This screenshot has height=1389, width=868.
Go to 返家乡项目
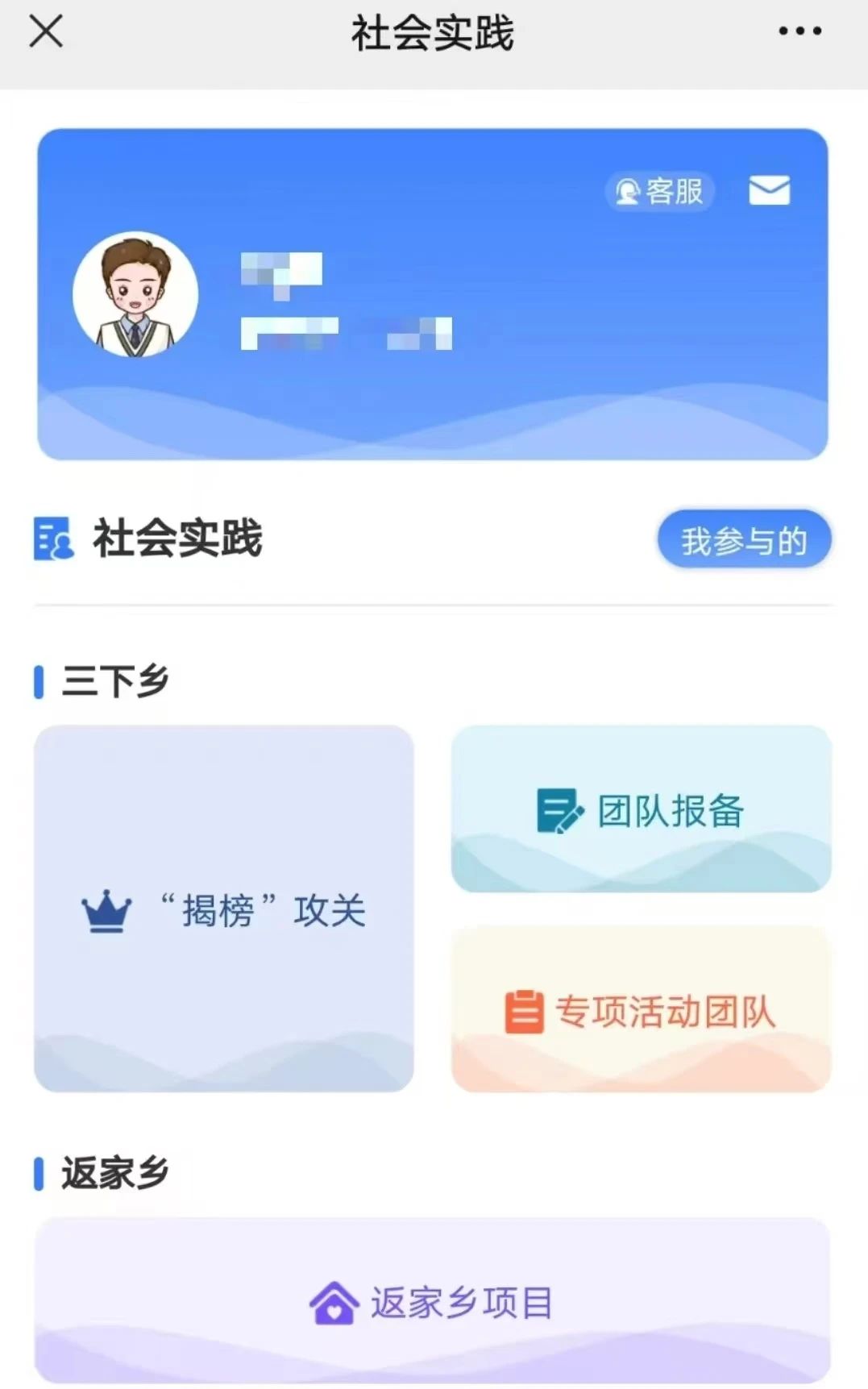tap(433, 1301)
